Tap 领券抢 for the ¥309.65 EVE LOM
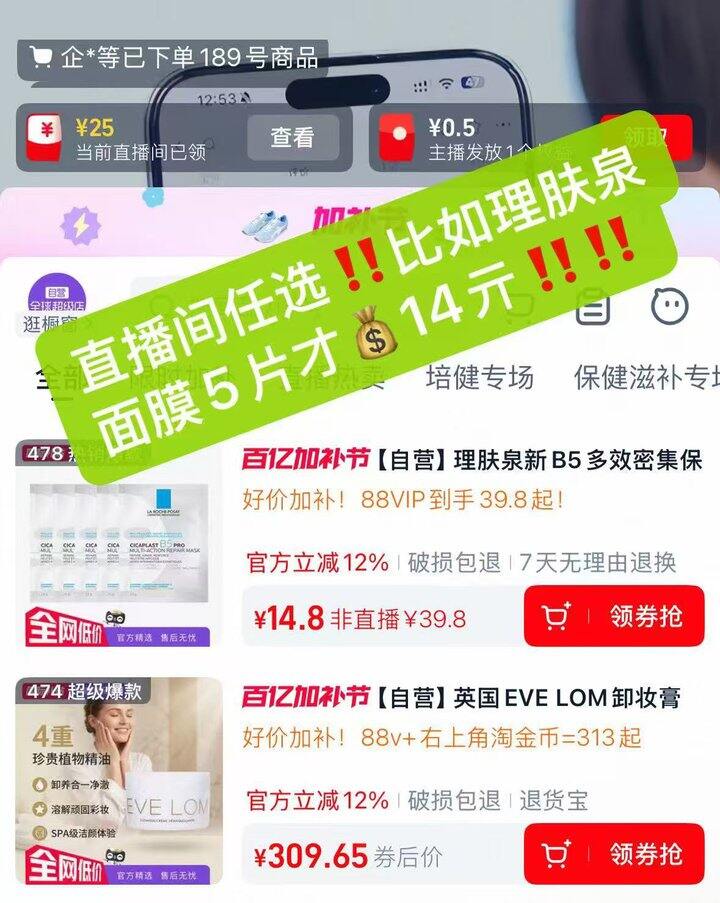This screenshot has width=720, height=903. 614,854
